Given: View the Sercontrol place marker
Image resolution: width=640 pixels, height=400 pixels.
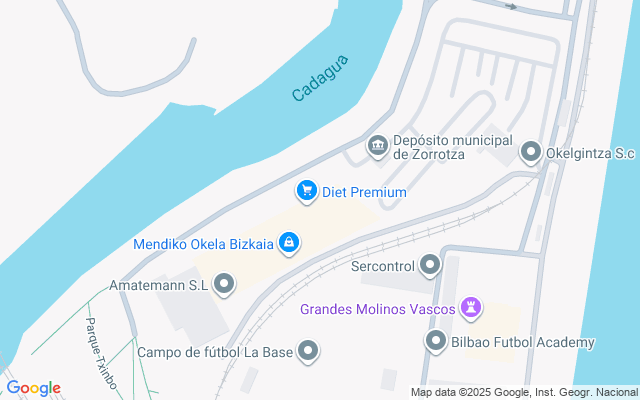Looking at the screenshot, I should (430, 265).
